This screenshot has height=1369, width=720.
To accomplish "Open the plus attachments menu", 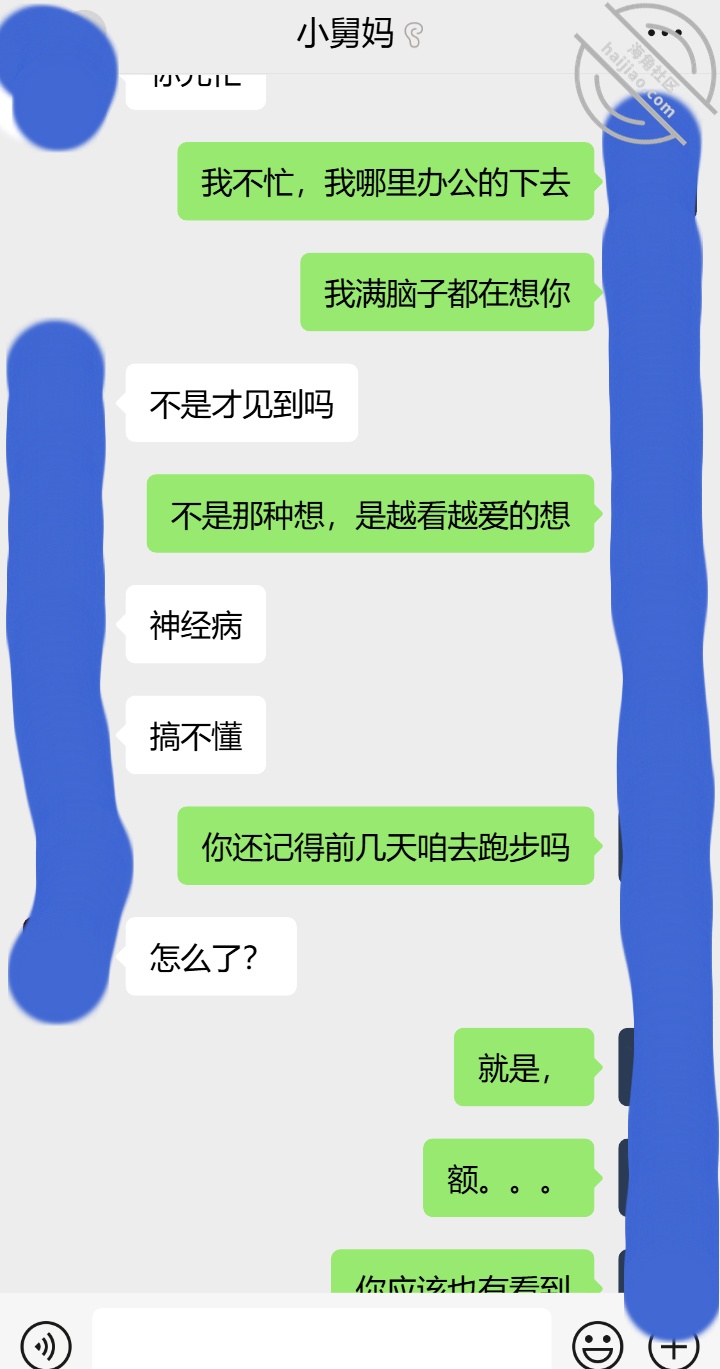I will pos(674,1346).
